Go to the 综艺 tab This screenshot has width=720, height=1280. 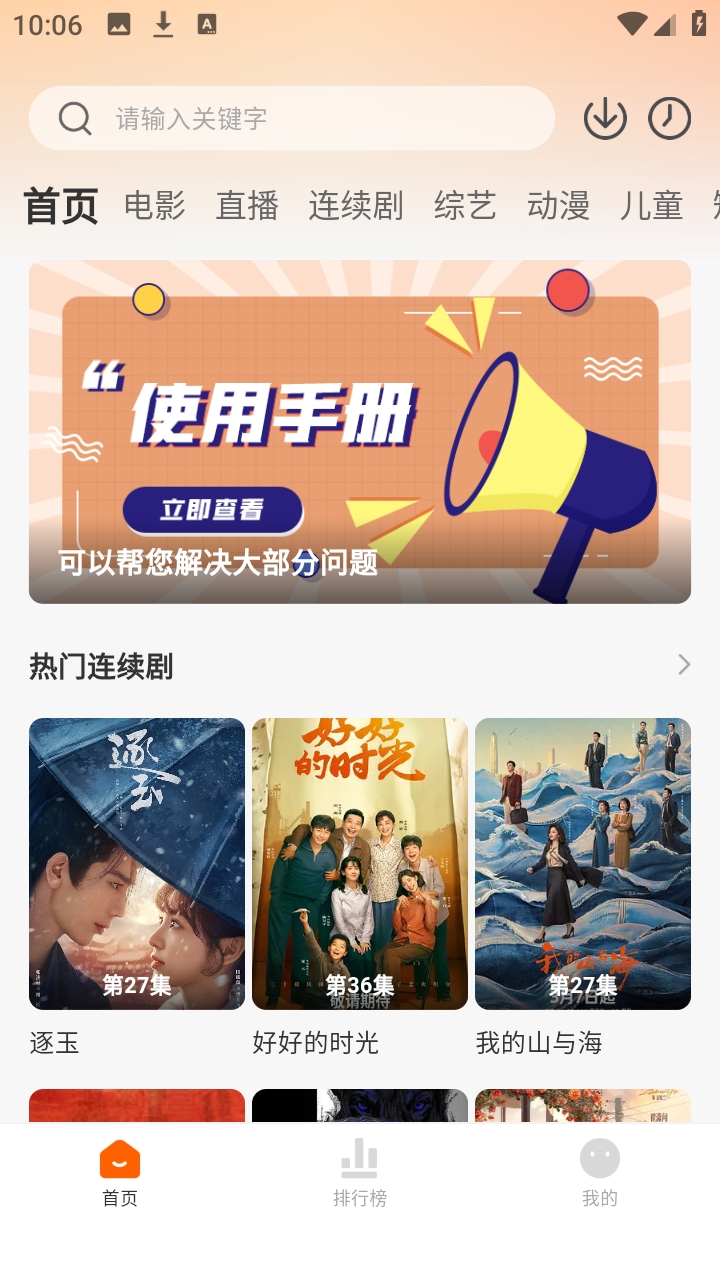tap(465, 206)
